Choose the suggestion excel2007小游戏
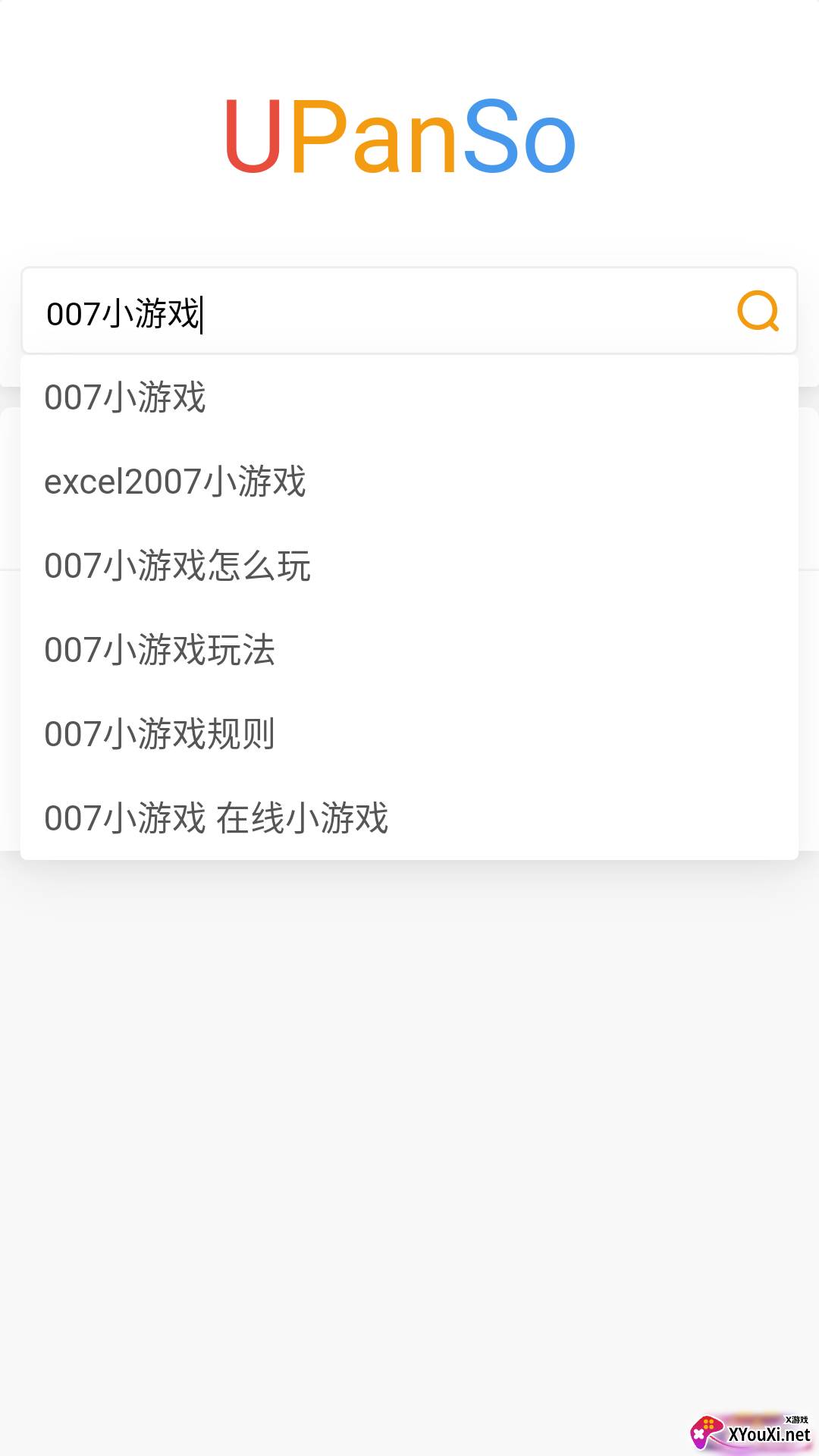 pos(409,482)
